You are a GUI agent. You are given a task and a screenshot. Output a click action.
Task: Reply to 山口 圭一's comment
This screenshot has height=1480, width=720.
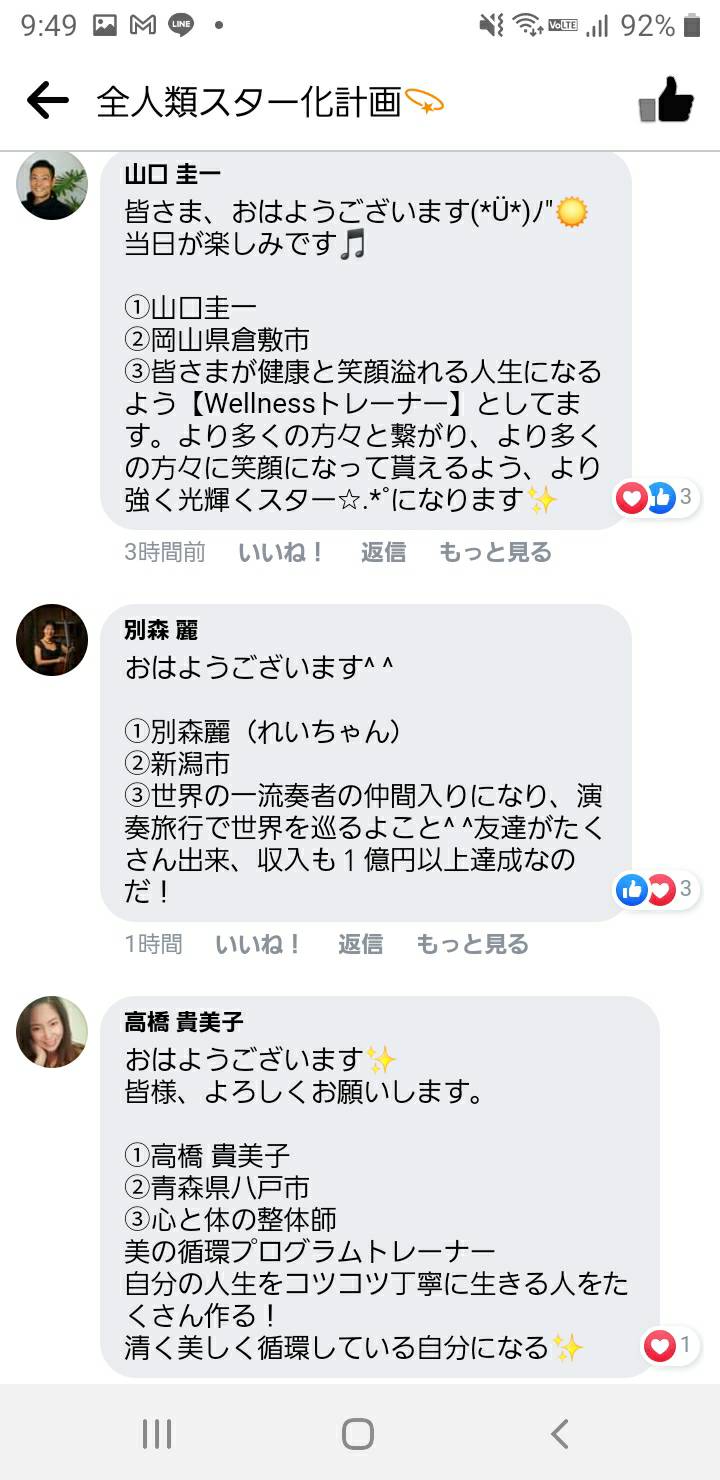(383, 553)
